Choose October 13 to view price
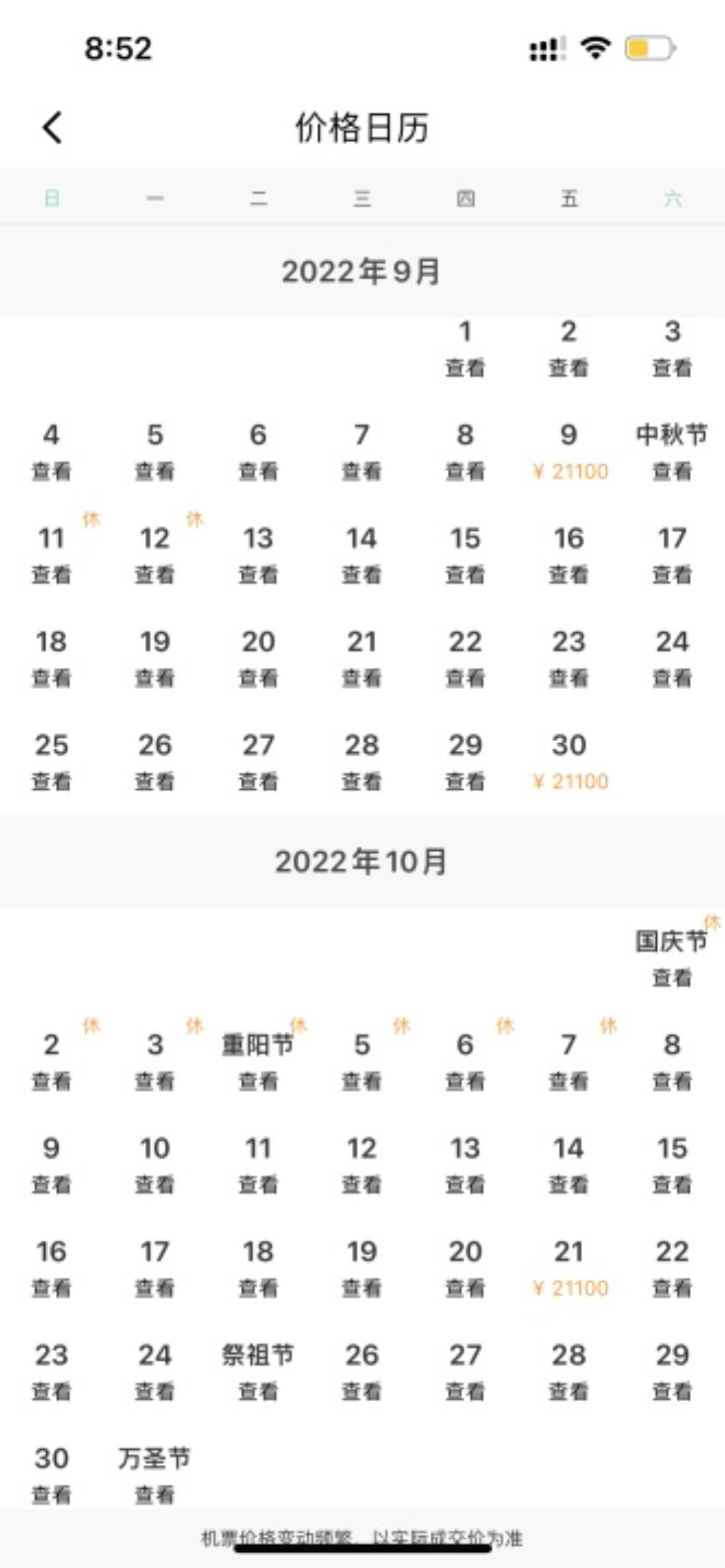Screen dimensions: 725x1568 465,1164
